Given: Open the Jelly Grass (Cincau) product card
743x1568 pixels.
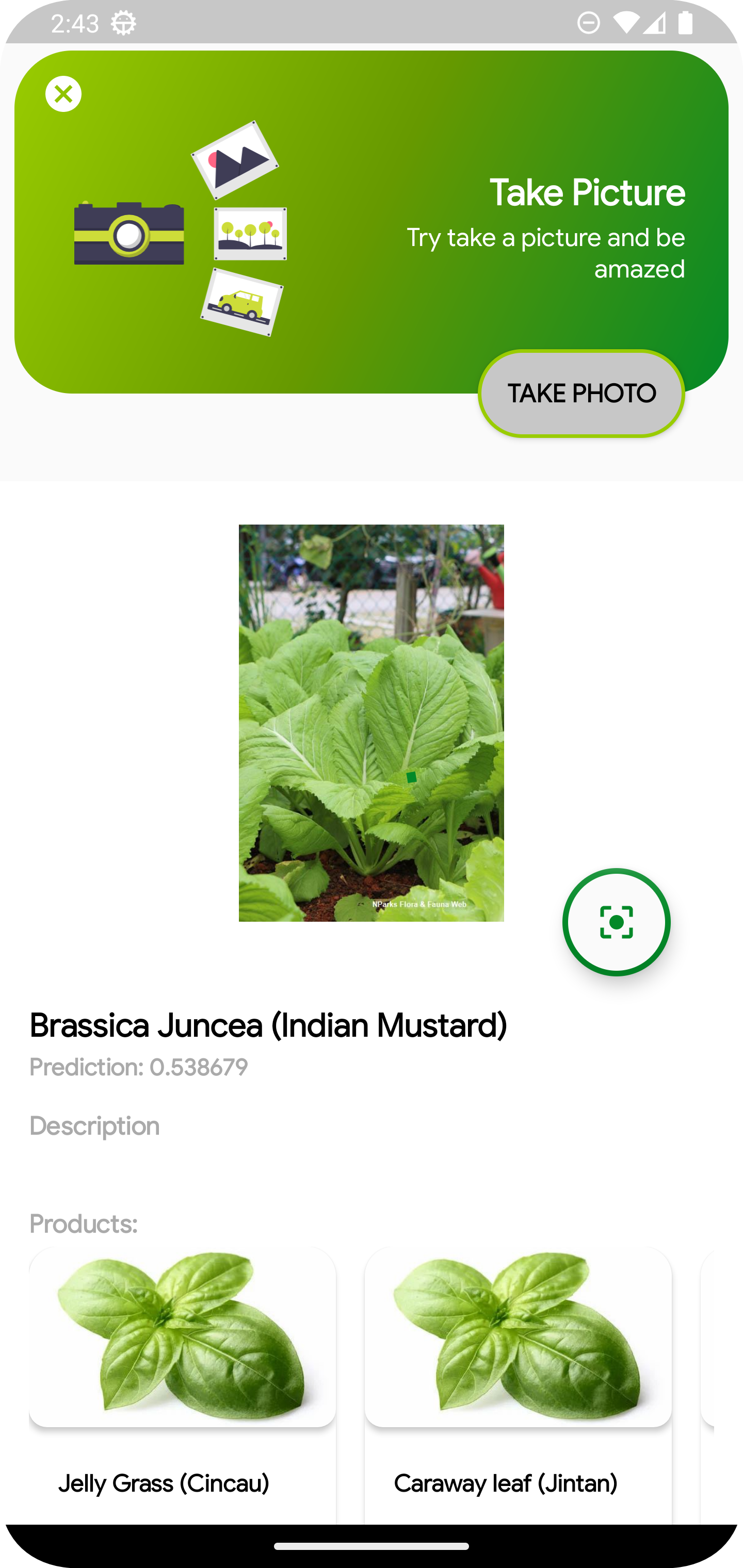Looking at the screenshot, I should click(x=182, y=1385).
